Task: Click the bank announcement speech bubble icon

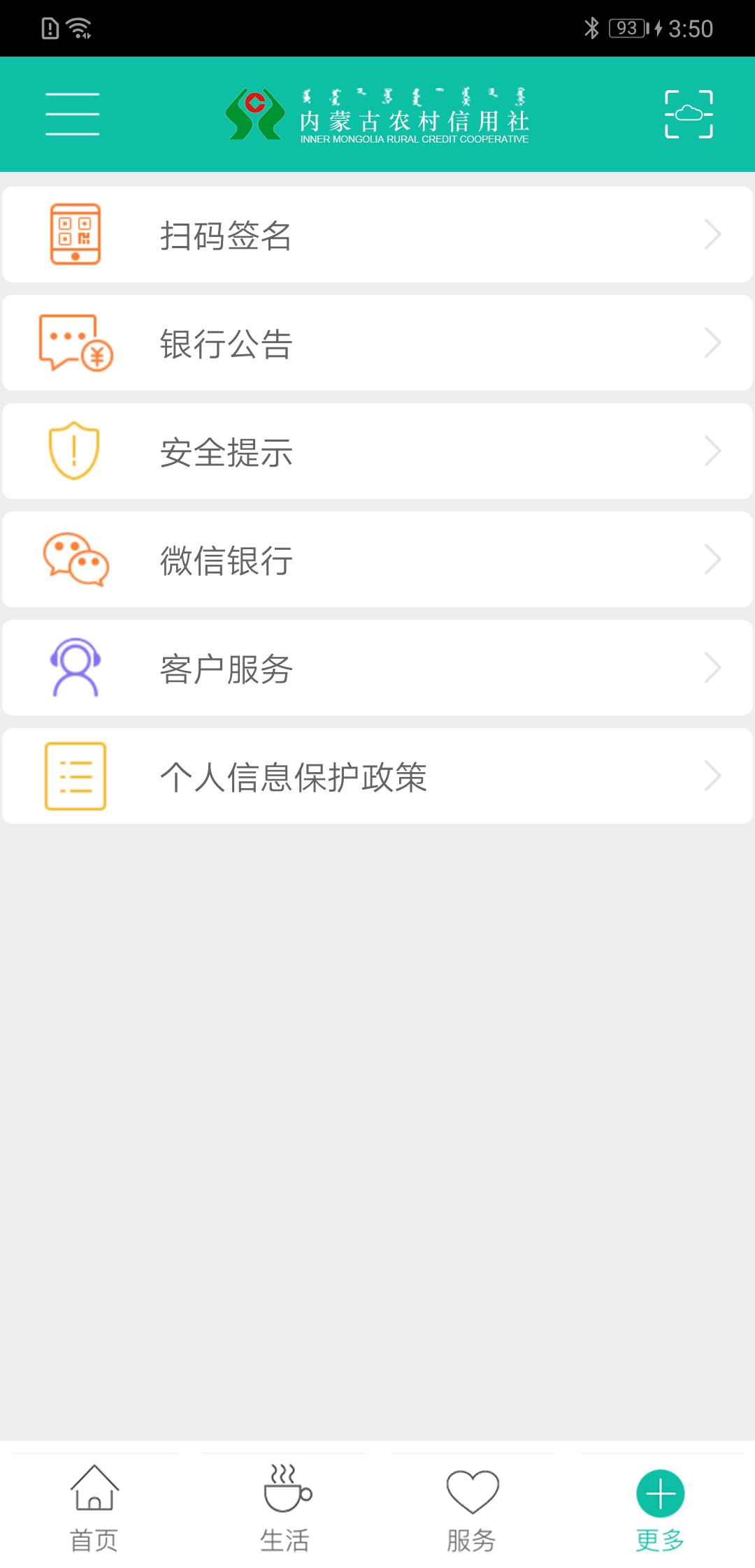Action: coord(76,342)
